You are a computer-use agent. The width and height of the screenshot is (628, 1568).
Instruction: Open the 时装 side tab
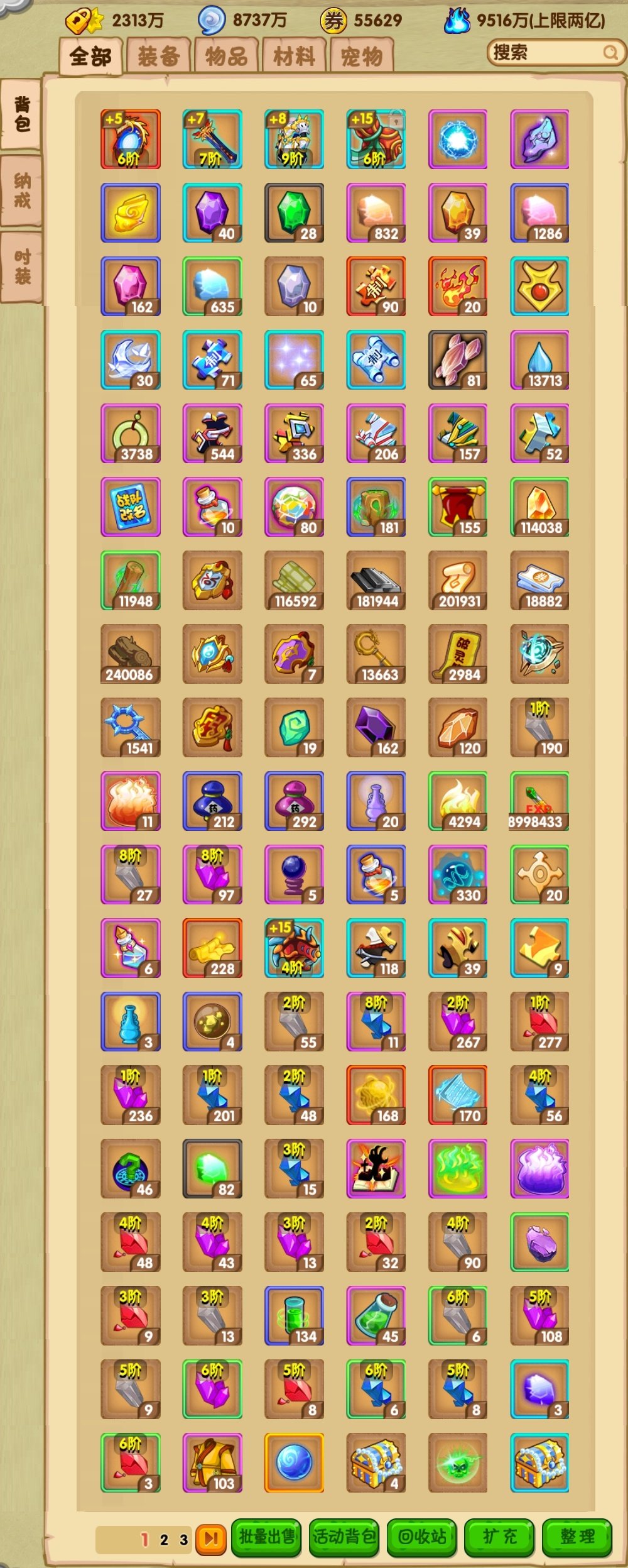click(x=22, y=266)
